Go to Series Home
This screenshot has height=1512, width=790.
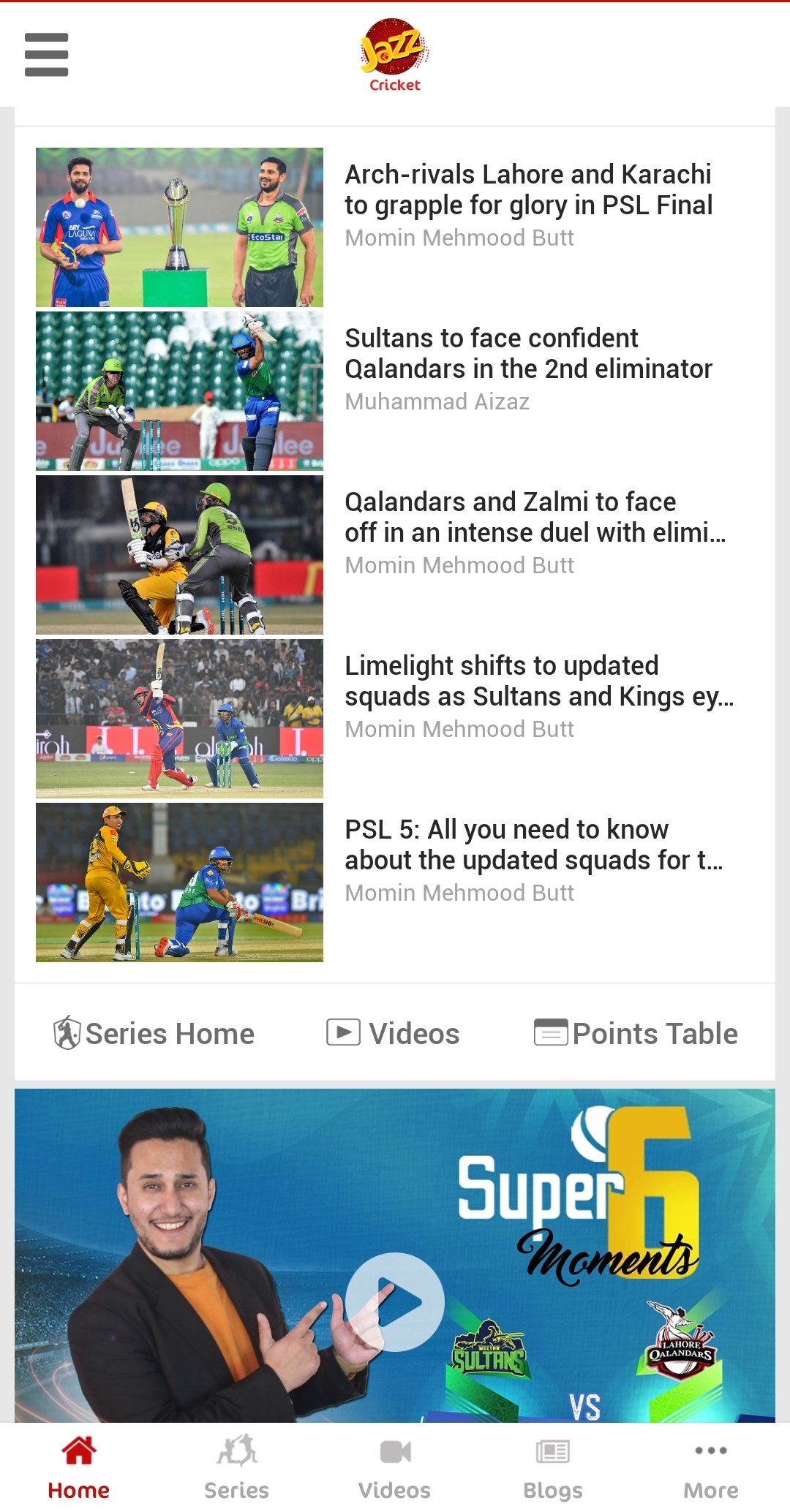pyautogui.click(x=154, y=1034)
